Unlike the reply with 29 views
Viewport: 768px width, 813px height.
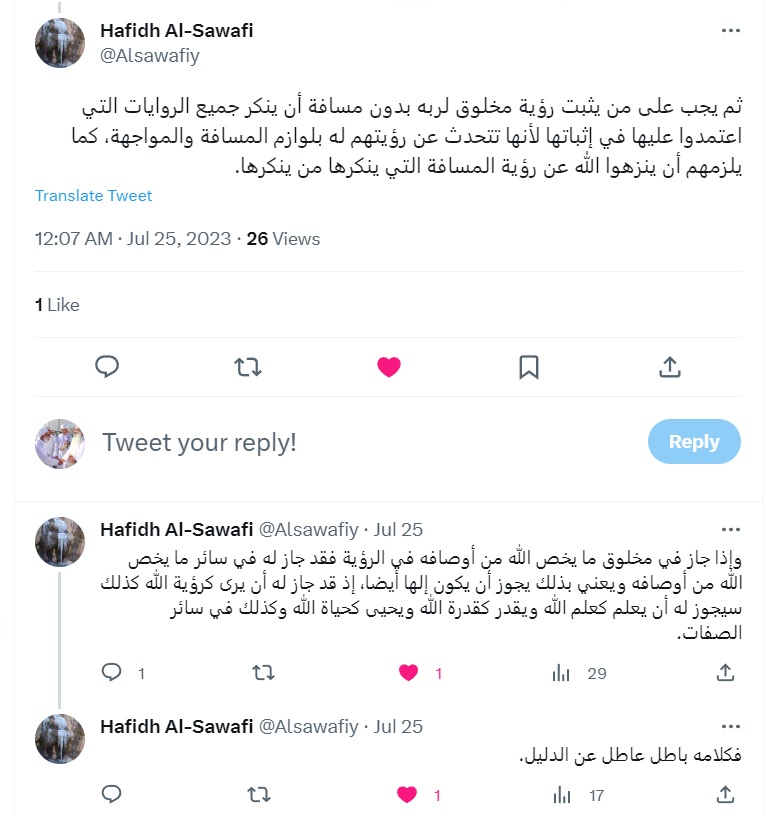[408, 673]
